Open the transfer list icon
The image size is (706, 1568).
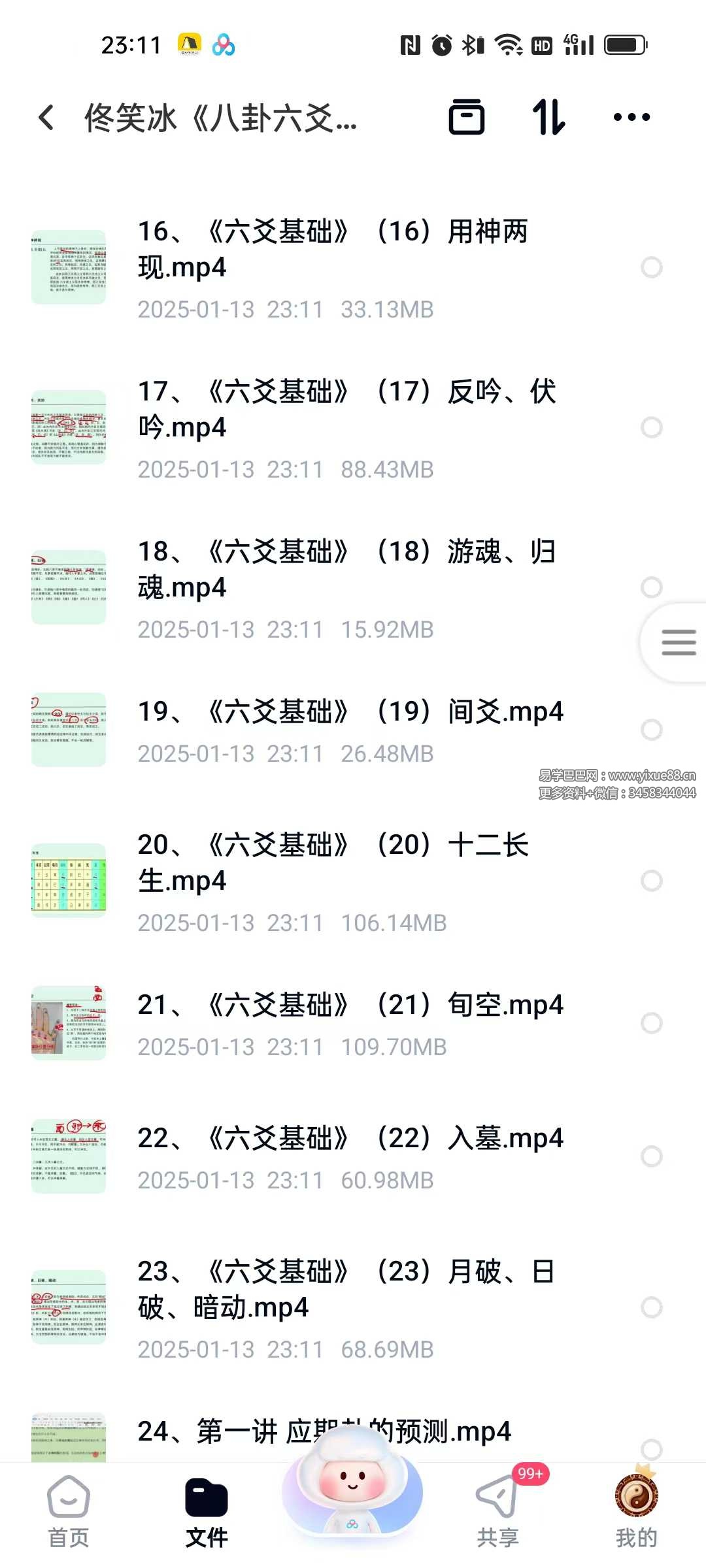[x=467, y=118]
